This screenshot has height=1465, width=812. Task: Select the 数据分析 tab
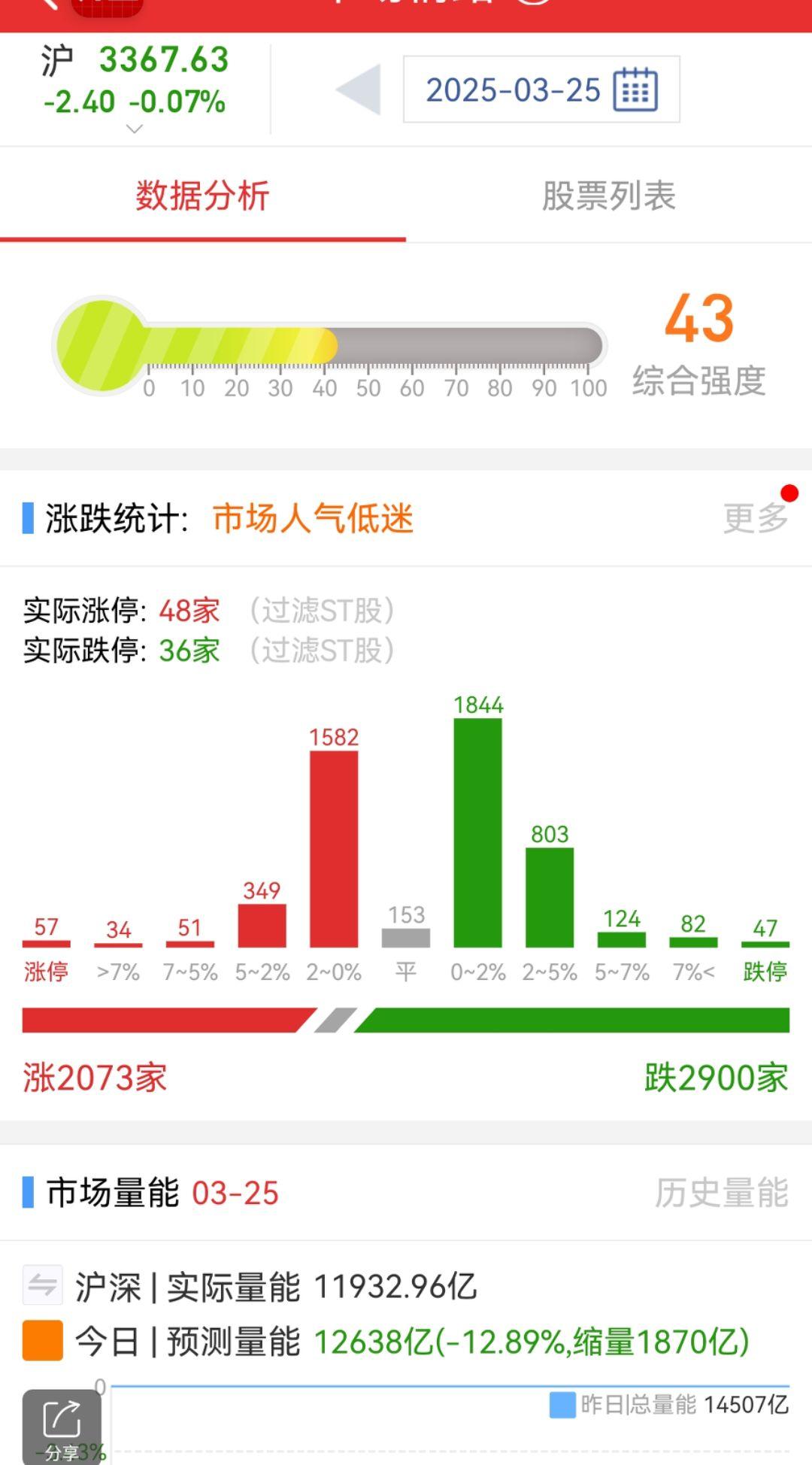pos(201,194)
